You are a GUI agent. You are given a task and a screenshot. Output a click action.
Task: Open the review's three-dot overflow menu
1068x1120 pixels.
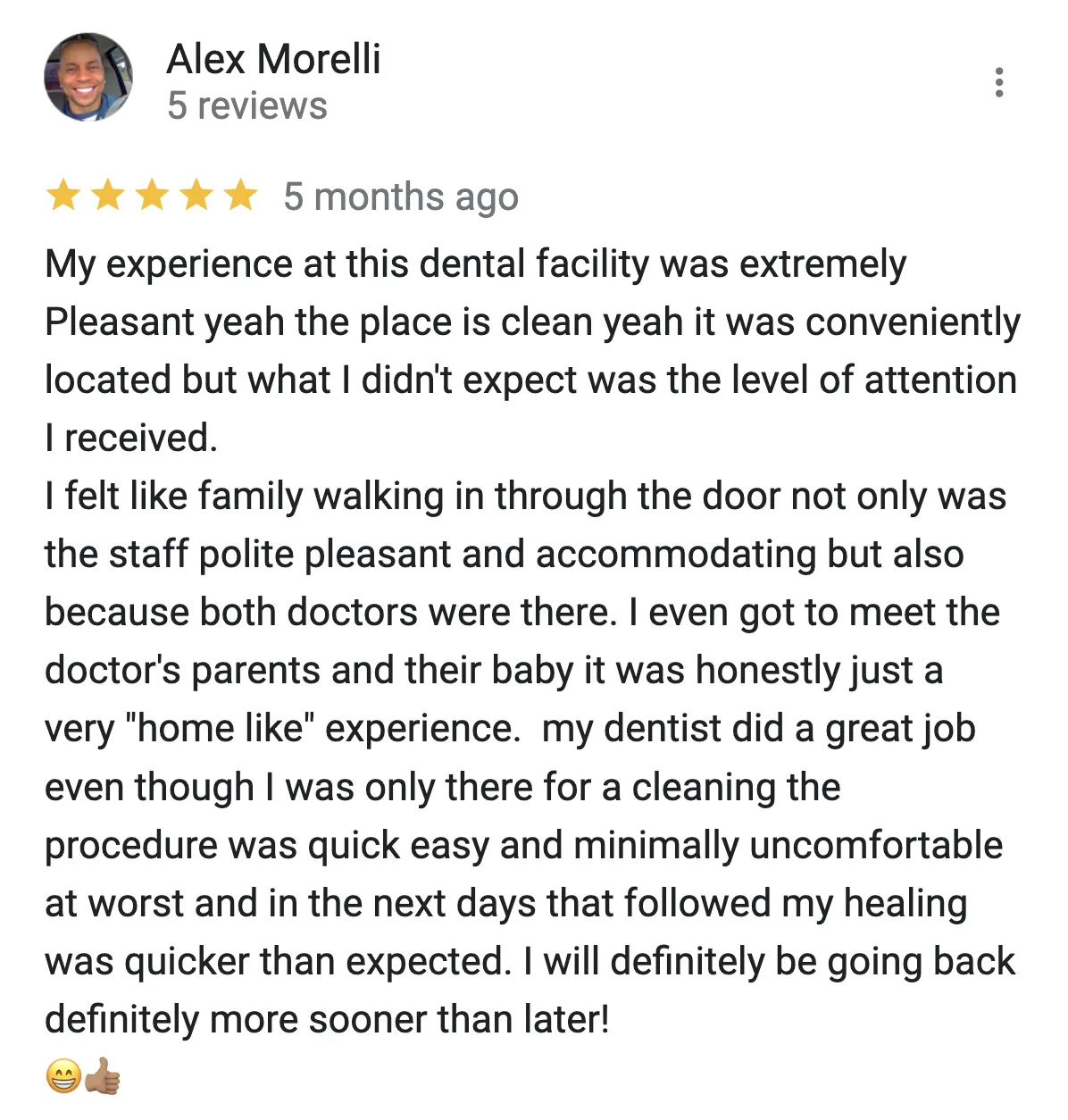tap(998, 82)
